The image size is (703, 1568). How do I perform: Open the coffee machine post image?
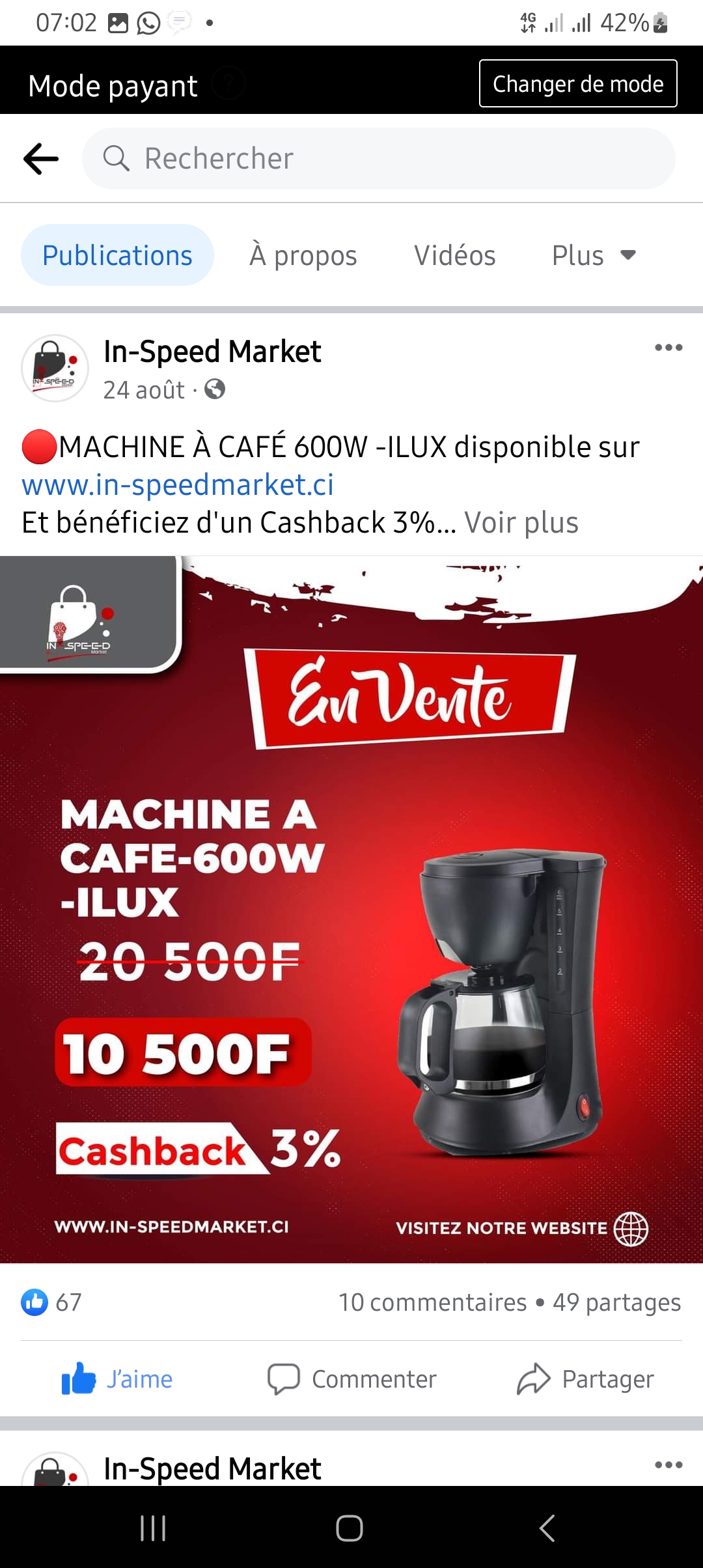351,909
